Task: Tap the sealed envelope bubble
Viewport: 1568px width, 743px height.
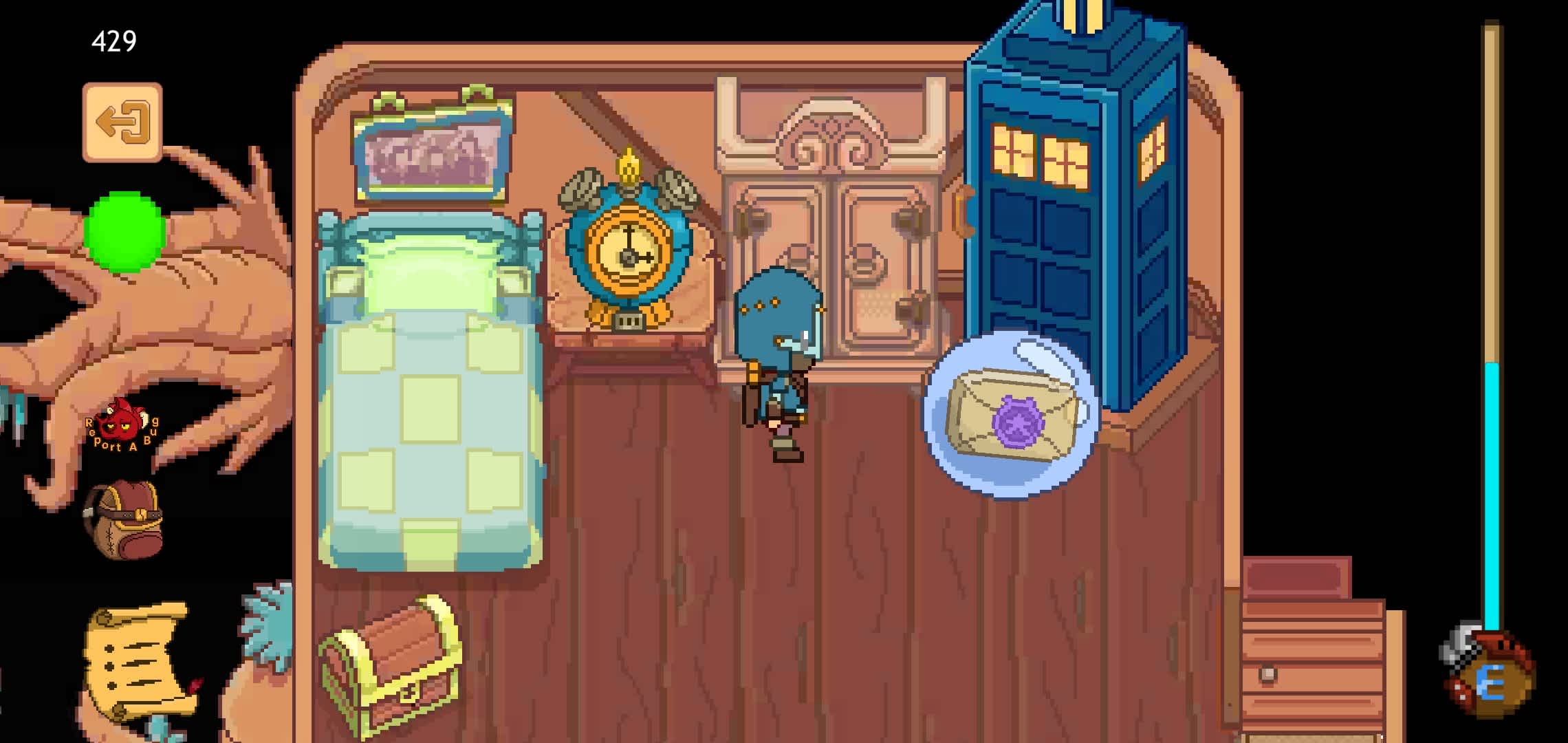Action: coord(1011,416)
